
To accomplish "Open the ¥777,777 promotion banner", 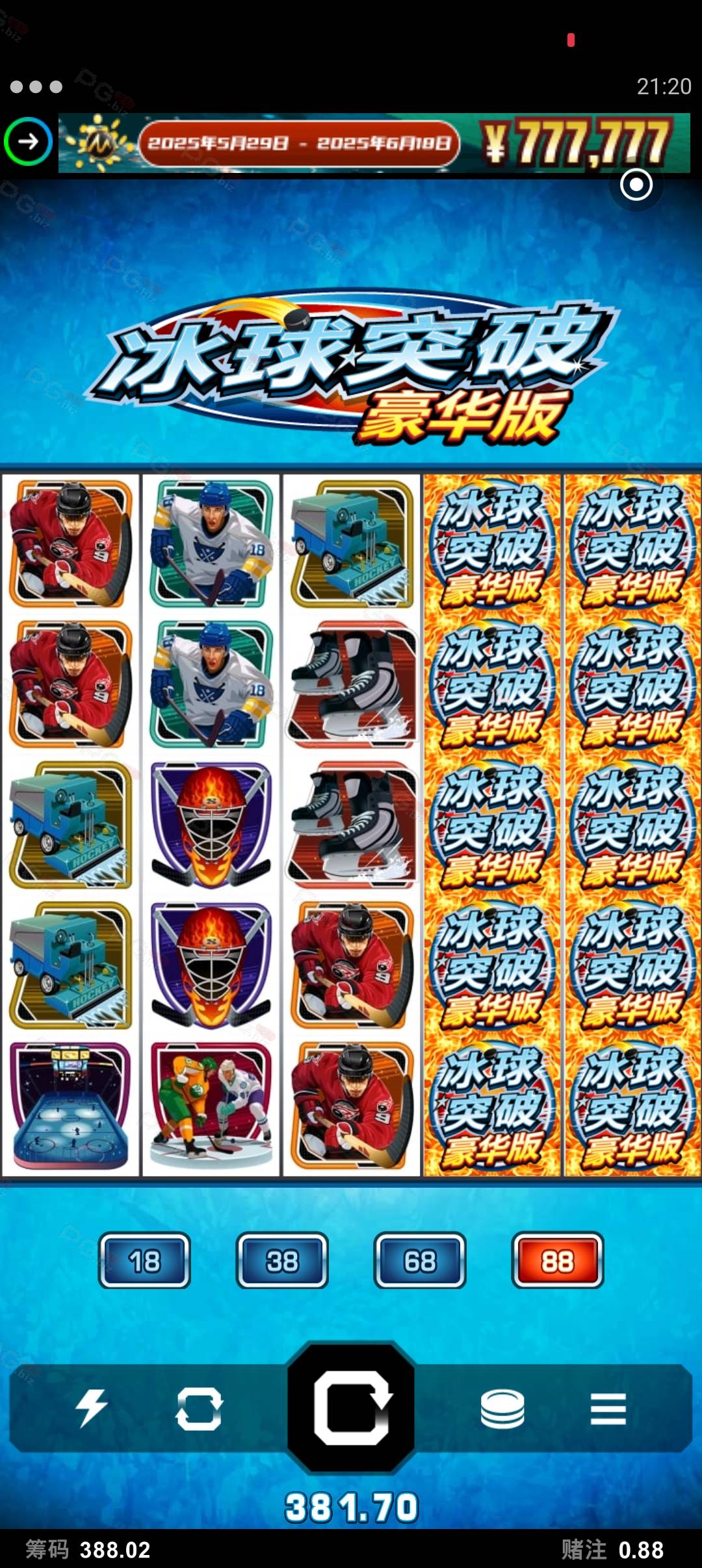I will [374, 143].
